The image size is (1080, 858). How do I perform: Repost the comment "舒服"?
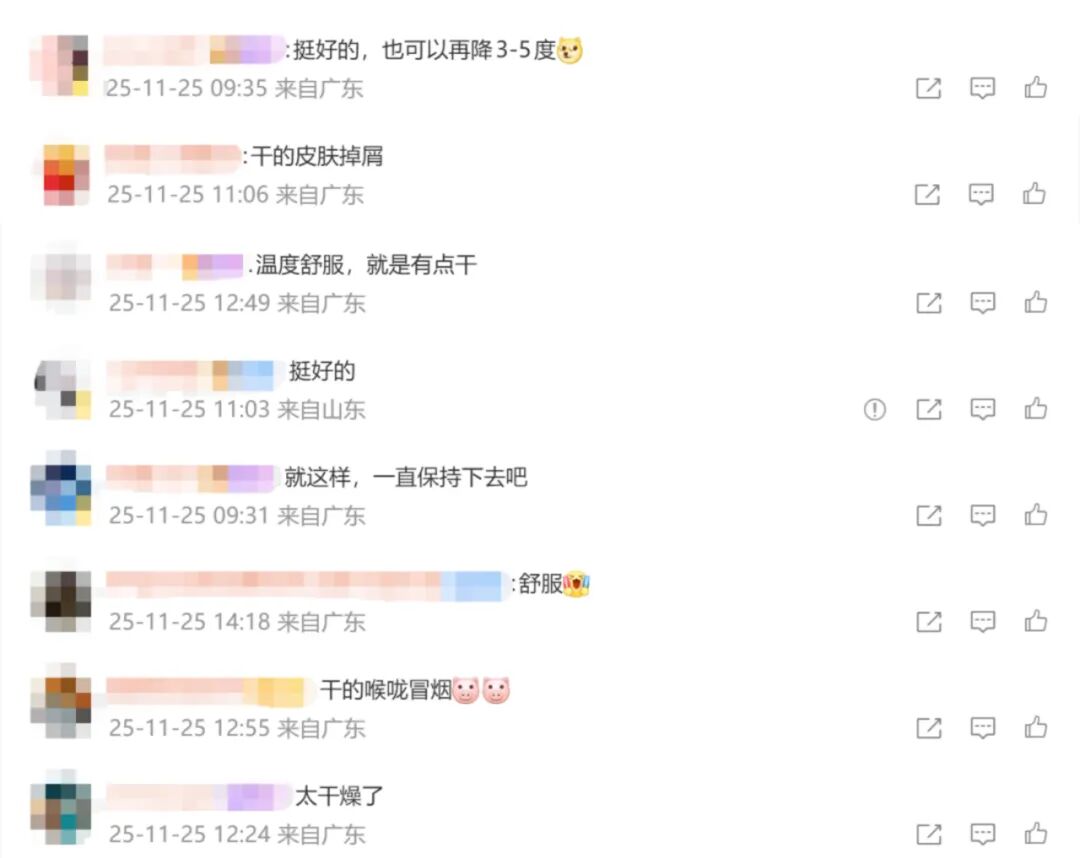[929, 621]
